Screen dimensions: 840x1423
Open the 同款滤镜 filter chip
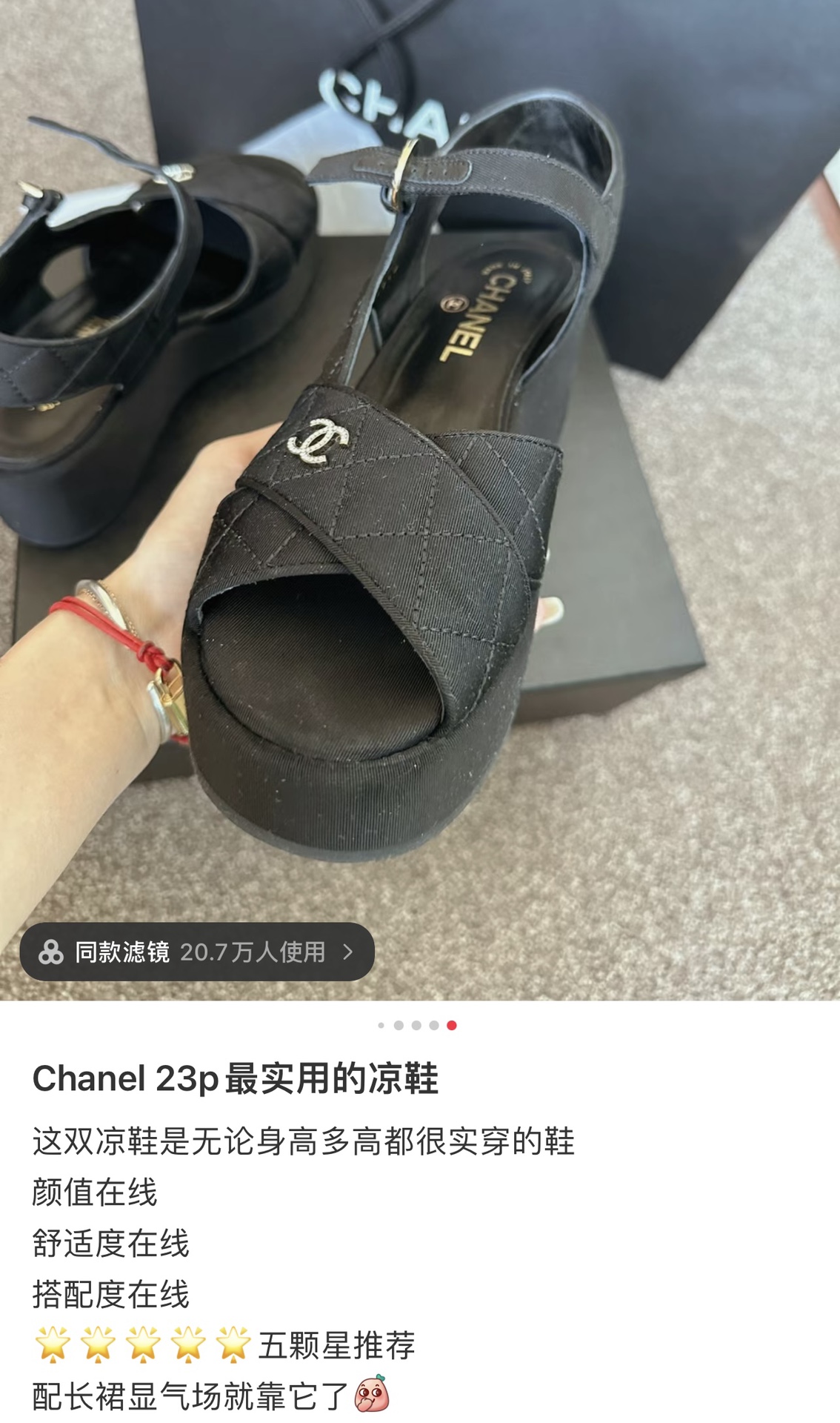tap(197, 952)
